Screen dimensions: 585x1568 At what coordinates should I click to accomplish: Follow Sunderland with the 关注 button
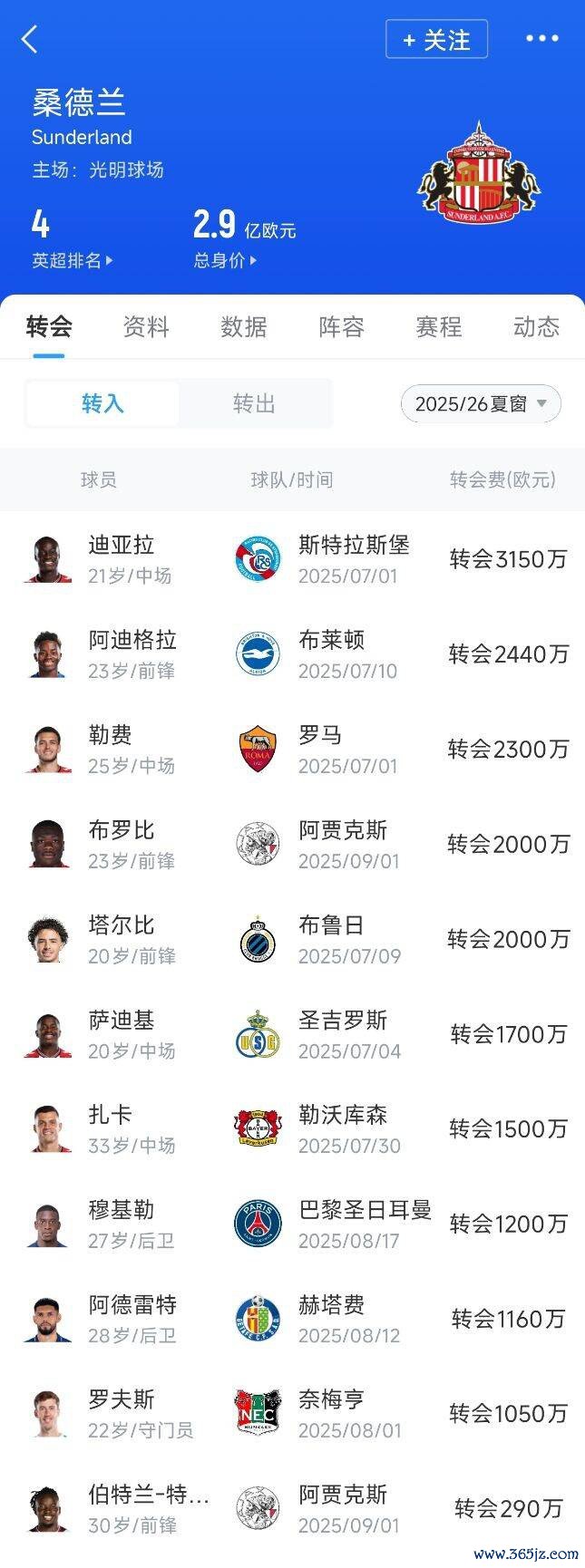pyautogui.click(x=436, y=40)
